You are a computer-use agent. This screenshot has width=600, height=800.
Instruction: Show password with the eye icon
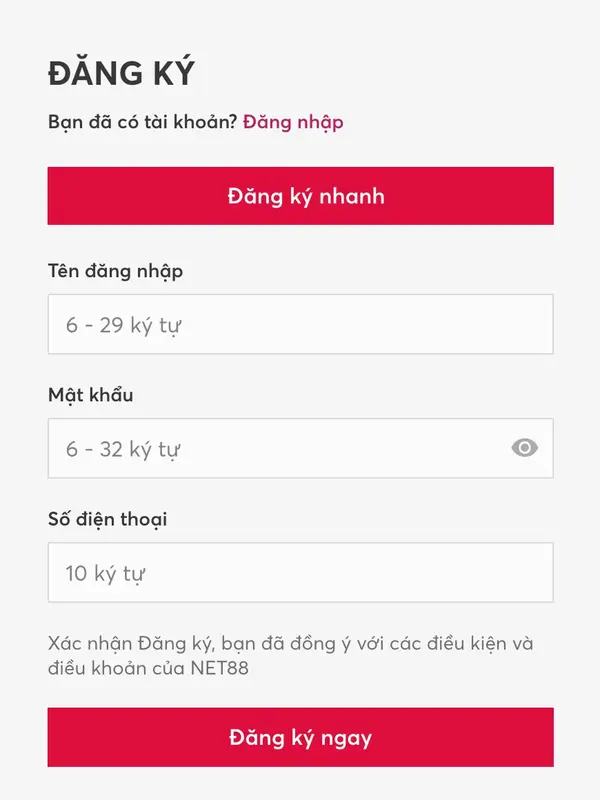525,448
